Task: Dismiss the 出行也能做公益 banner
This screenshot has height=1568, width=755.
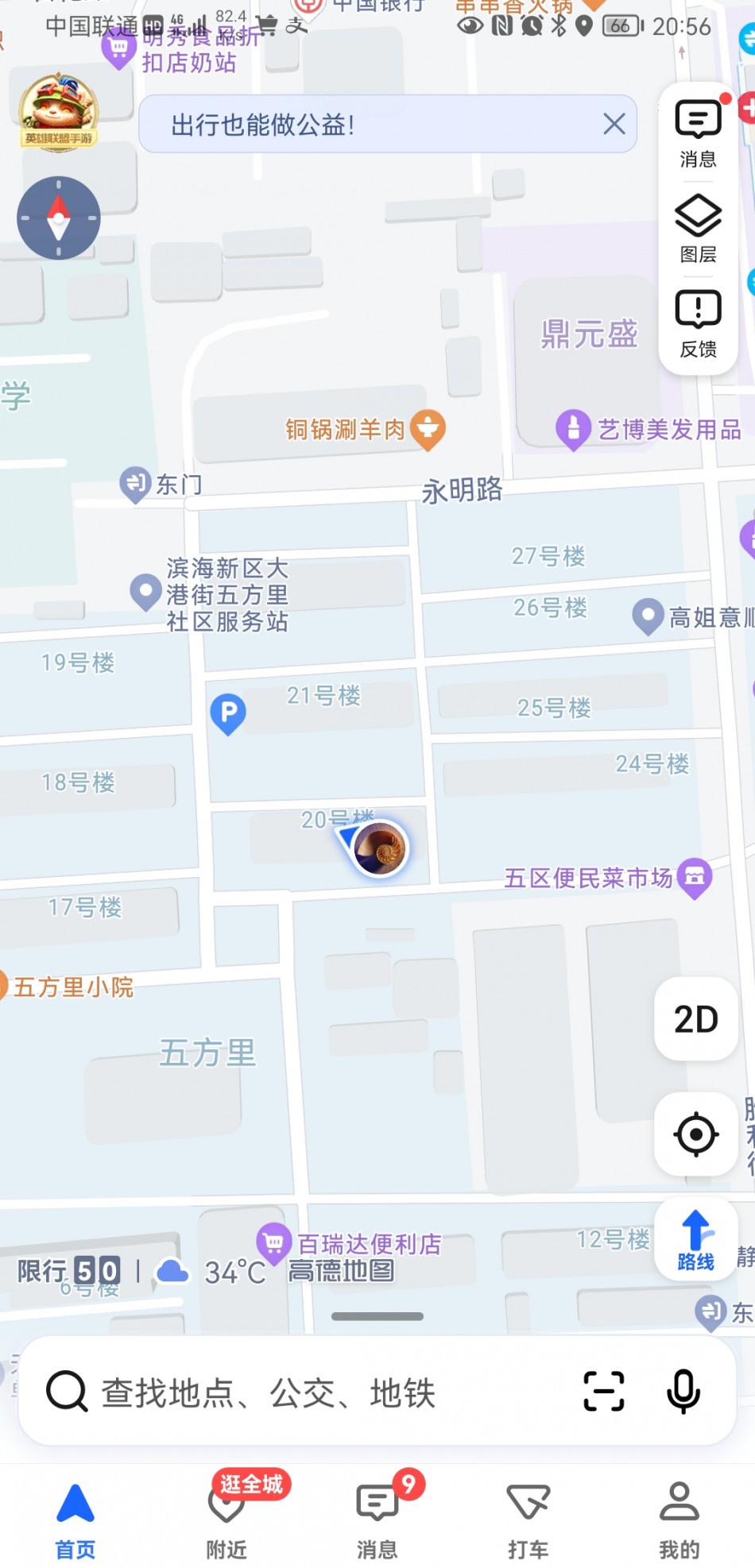Action: click(614, 124)
